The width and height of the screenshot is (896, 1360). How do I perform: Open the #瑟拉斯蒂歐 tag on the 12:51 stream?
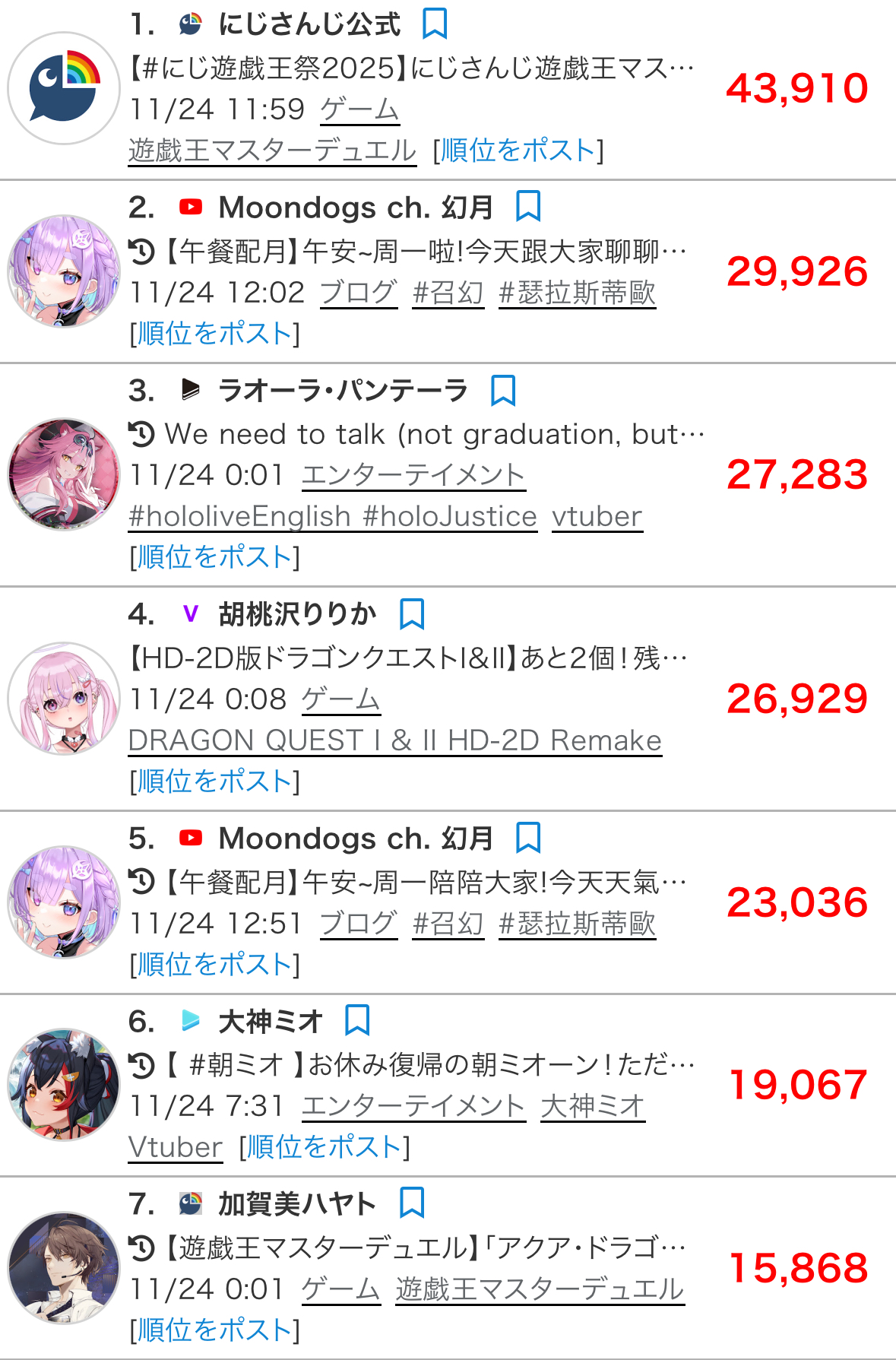[577, 924]
